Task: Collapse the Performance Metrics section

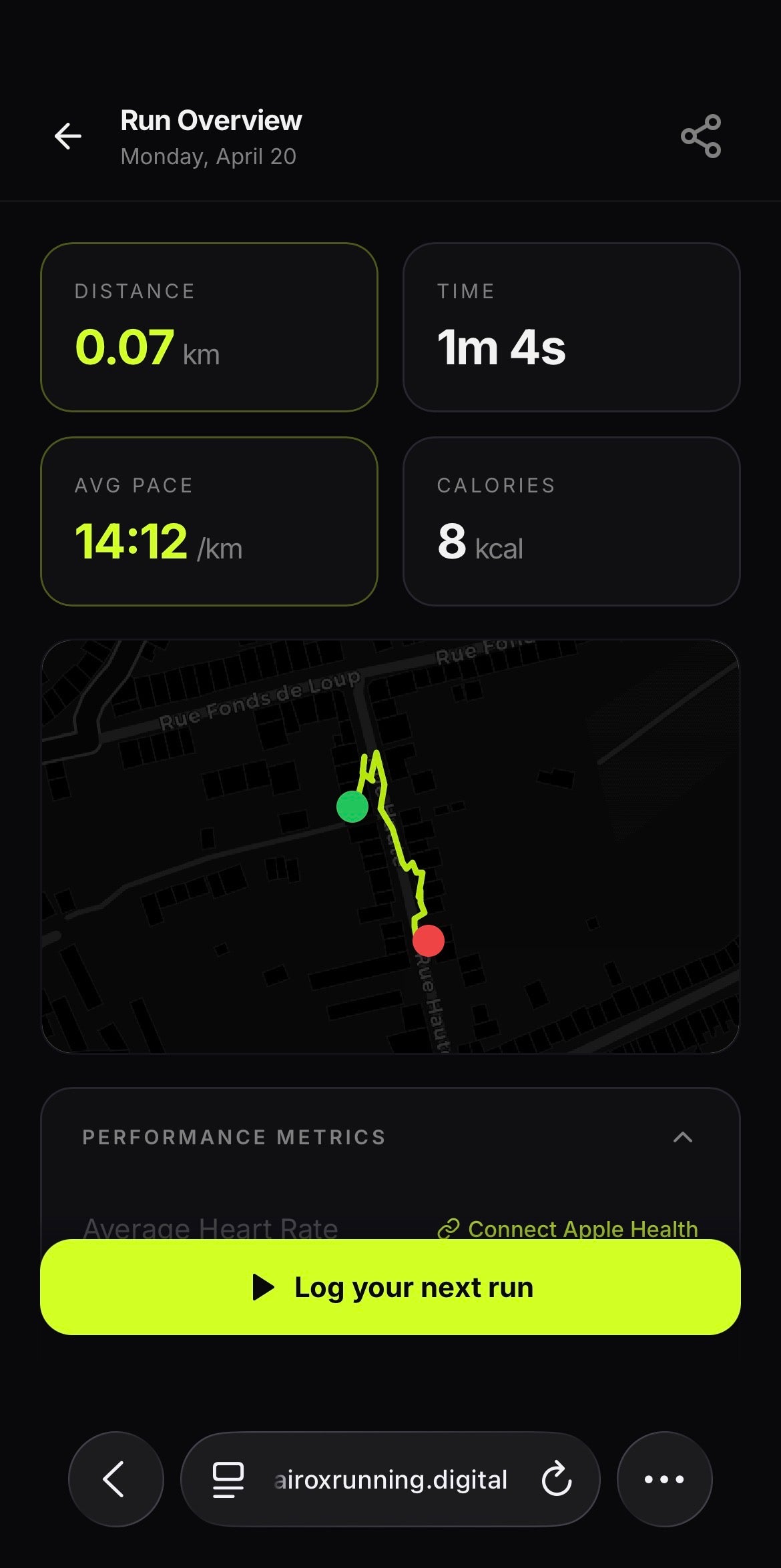Action: click(x=682, y=1137)
